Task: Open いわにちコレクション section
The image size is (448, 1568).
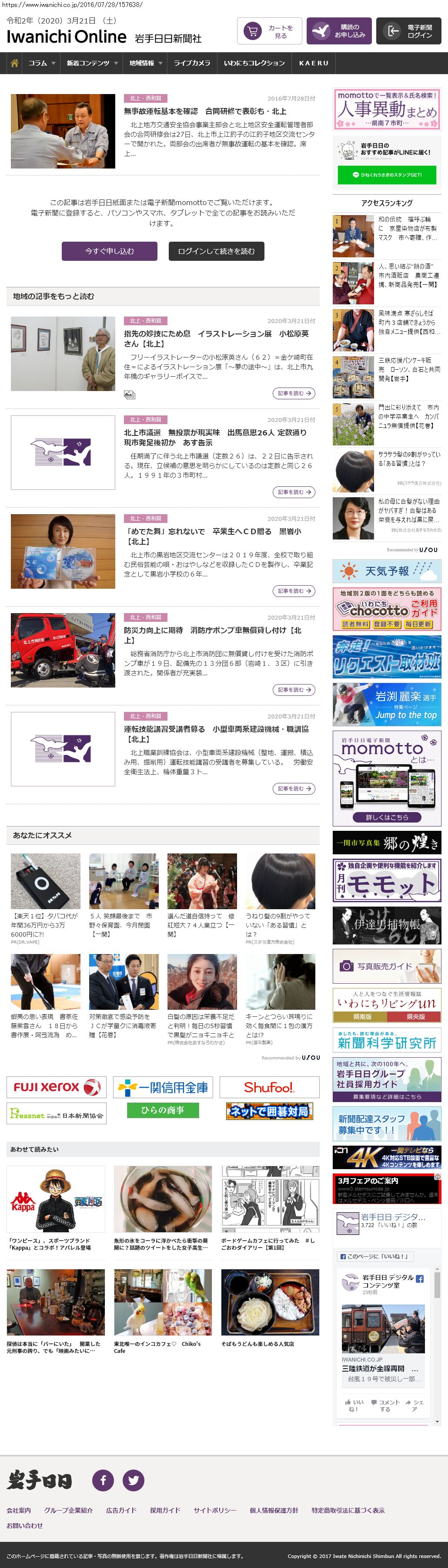Action: click(254, 63)
